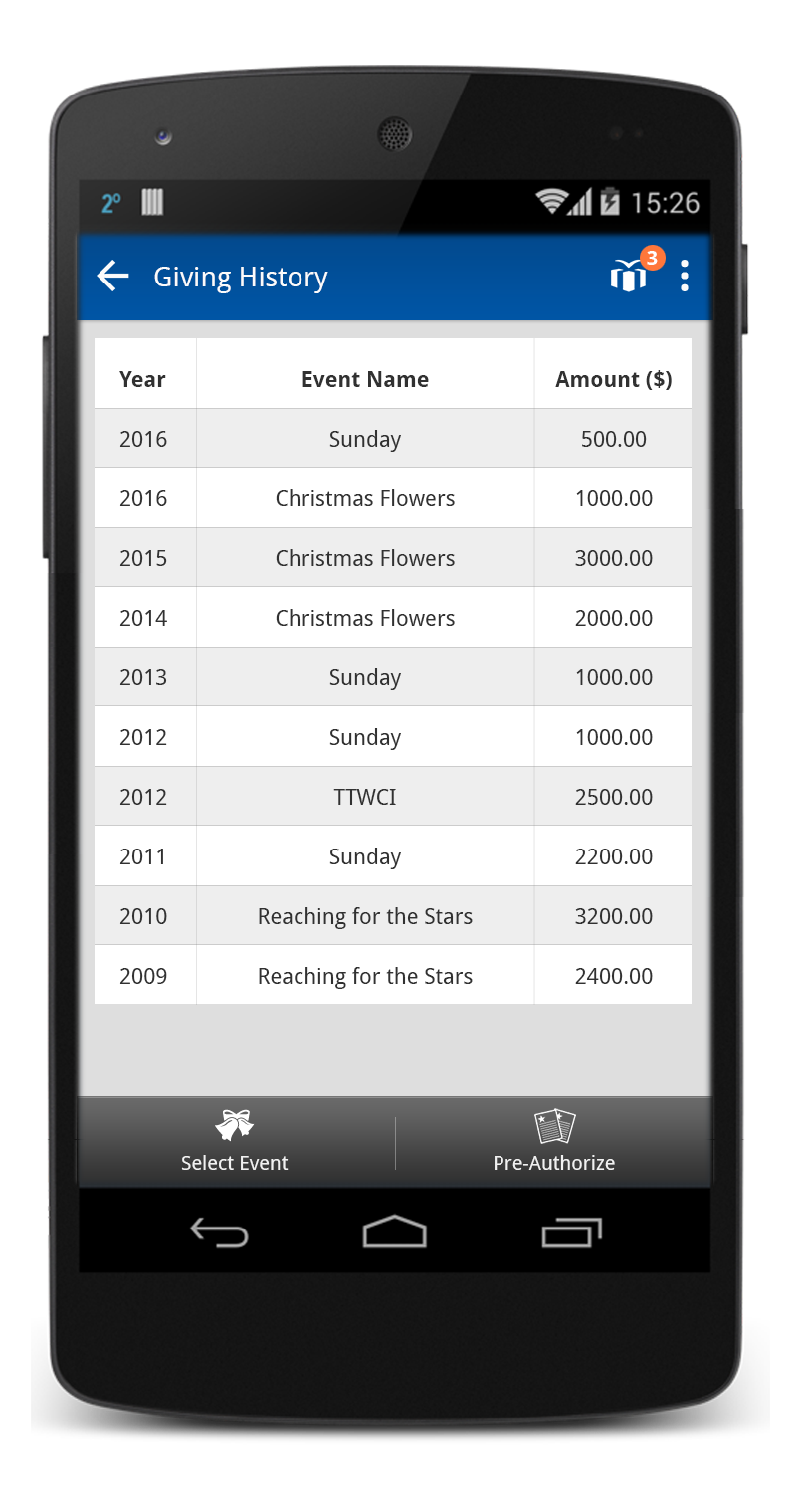
Task: Tap the system home button
Action: pyautogui.click(x=395, y=1232)
